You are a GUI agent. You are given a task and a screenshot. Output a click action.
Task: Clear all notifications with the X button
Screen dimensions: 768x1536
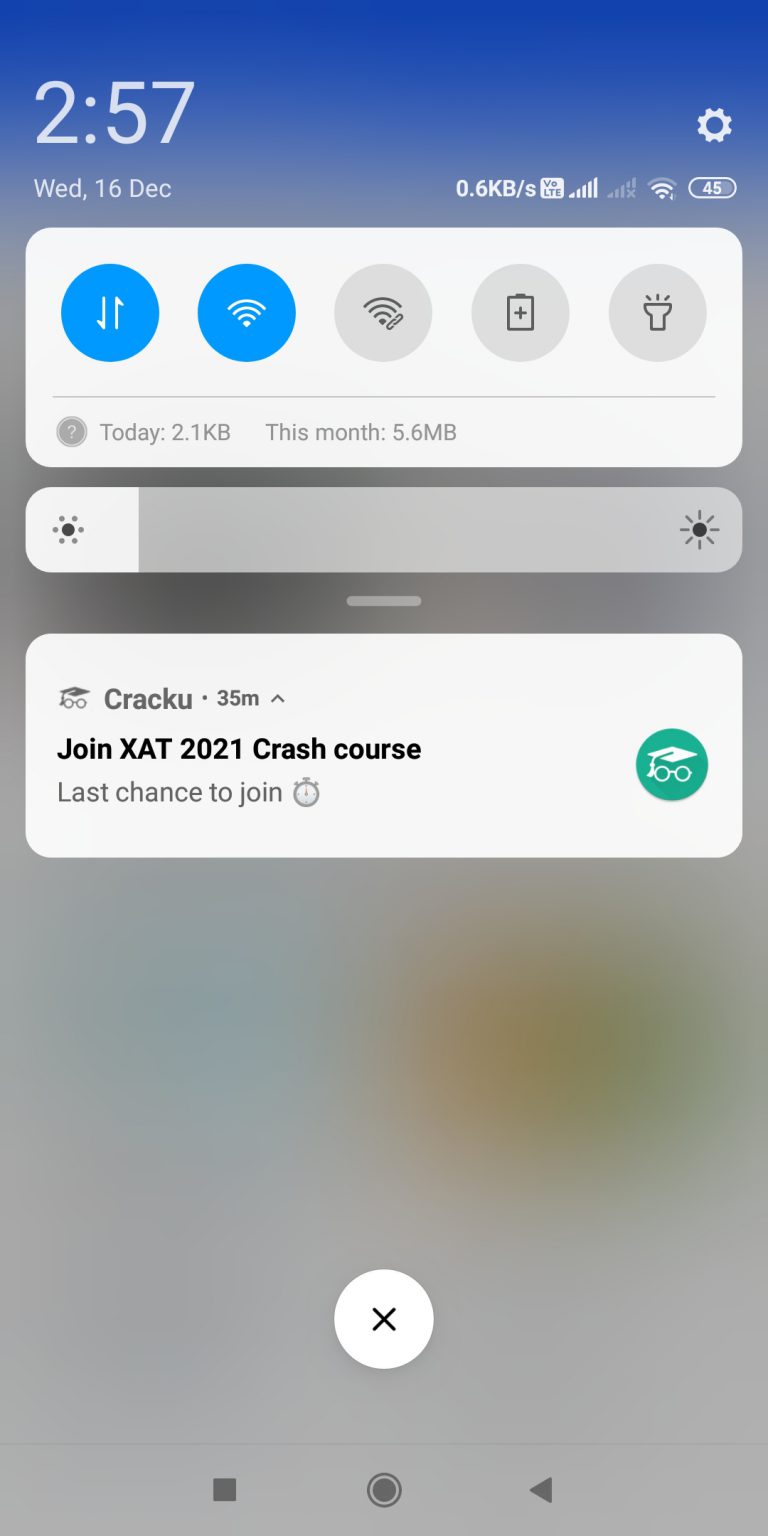point(384,1319)
